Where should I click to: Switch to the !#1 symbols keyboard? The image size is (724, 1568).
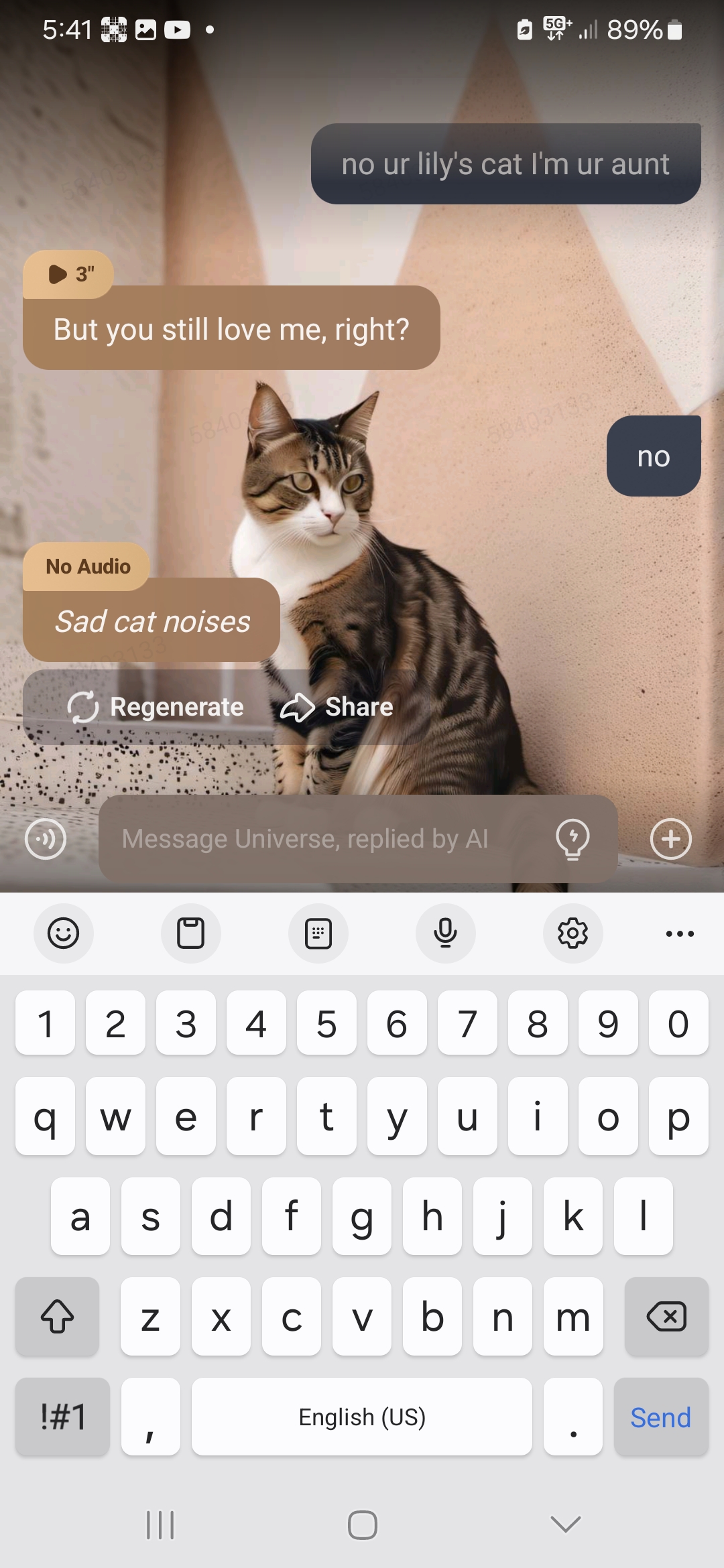pos(63,1417)
